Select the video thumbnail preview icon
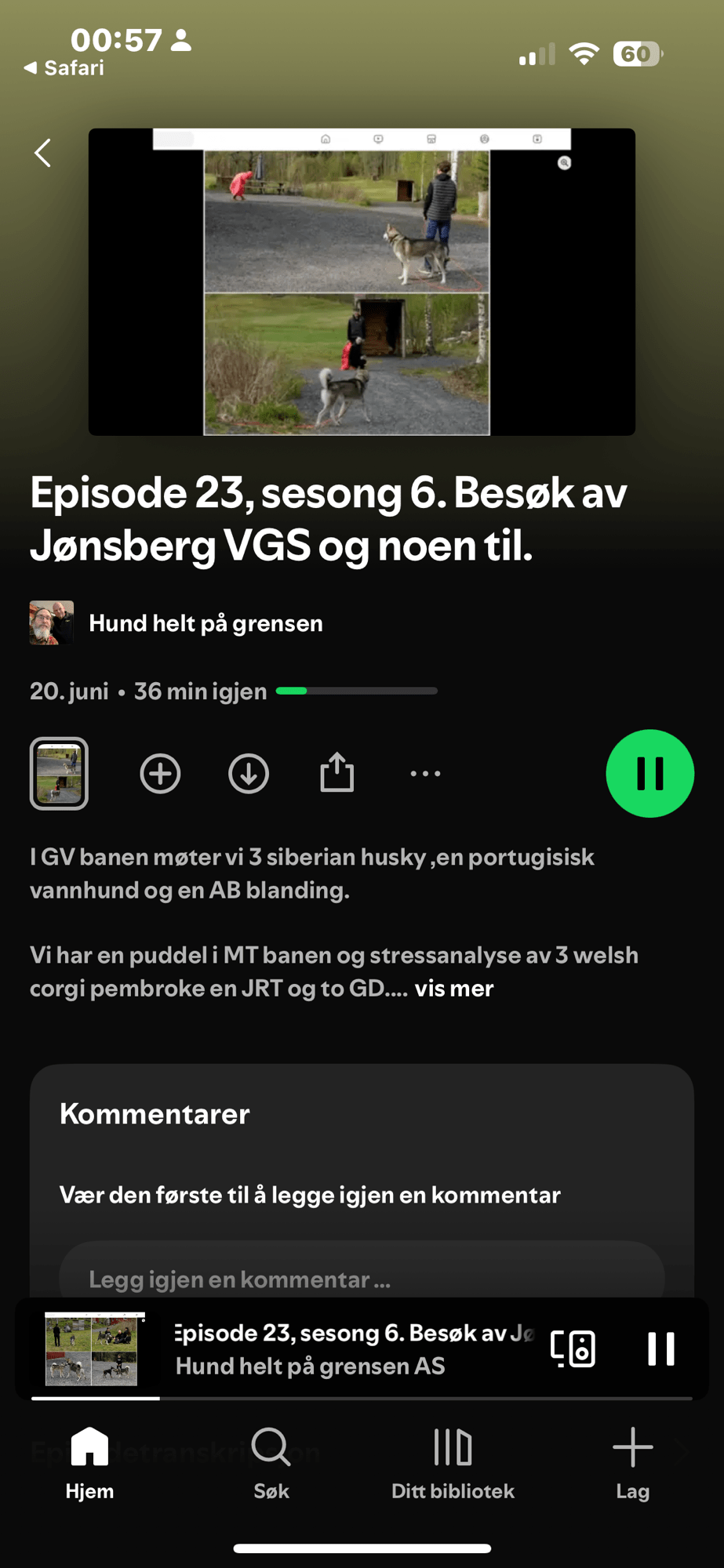 click(x=59, y=774)
